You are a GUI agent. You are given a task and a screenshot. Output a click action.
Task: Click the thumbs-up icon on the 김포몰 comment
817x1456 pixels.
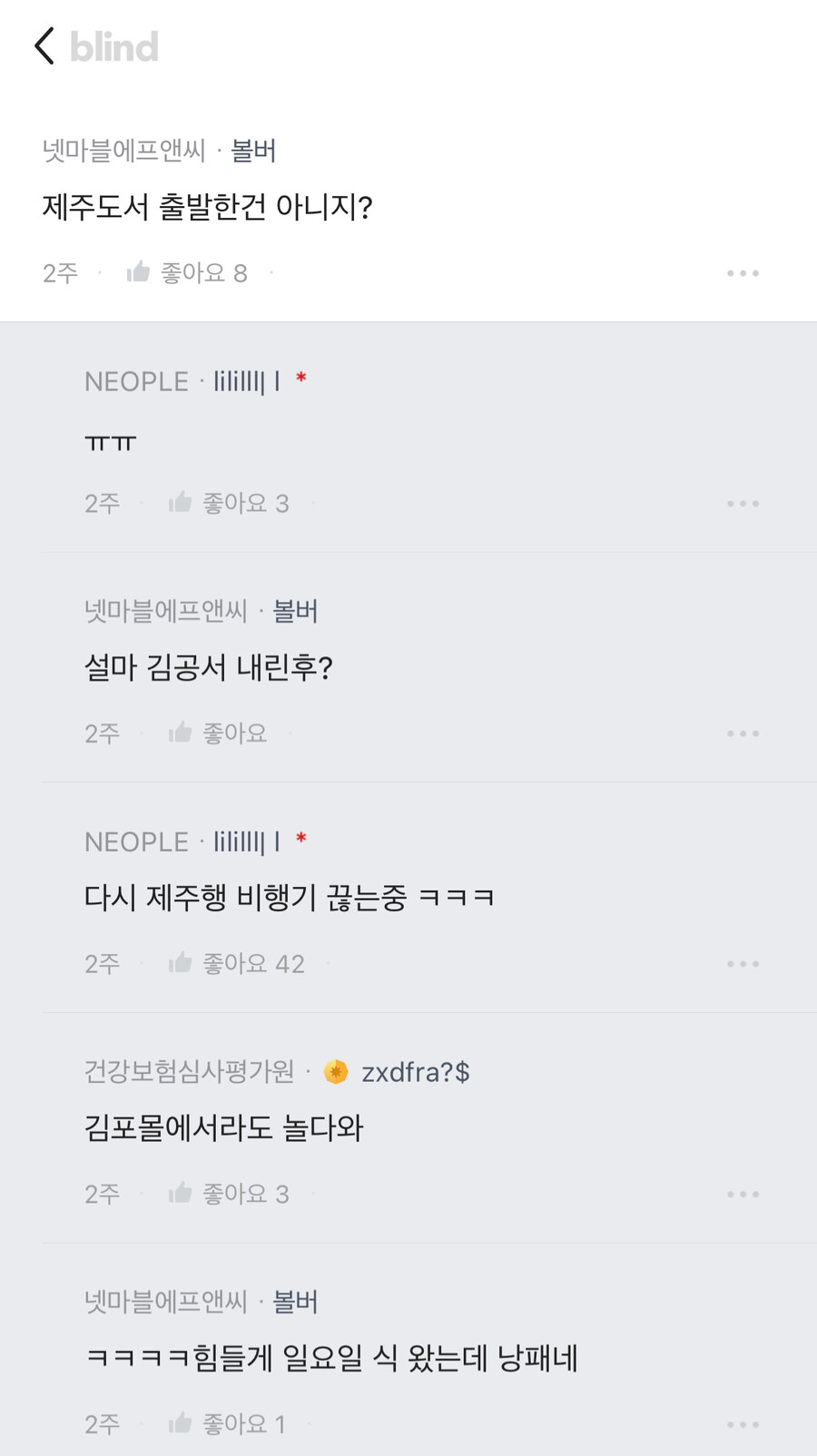tap(181, 1193)
